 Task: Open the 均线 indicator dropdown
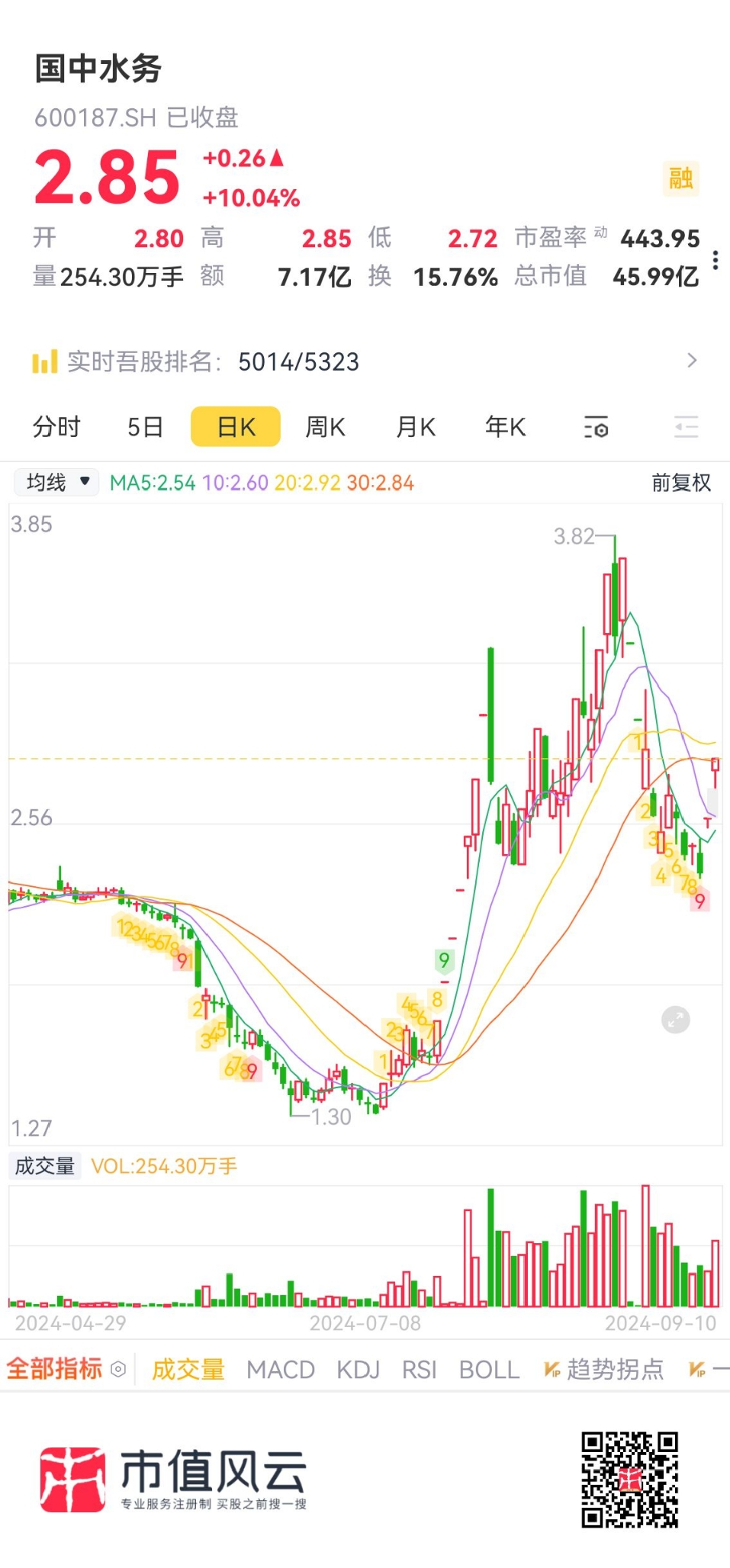[x=57, y=482]
